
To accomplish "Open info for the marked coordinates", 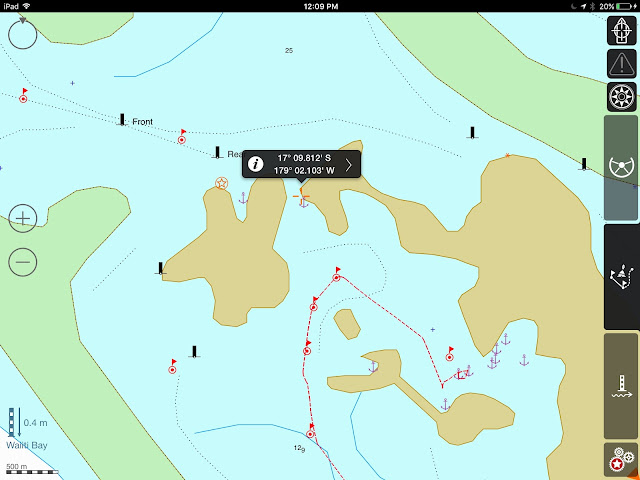I will click(x=256, y=164).
